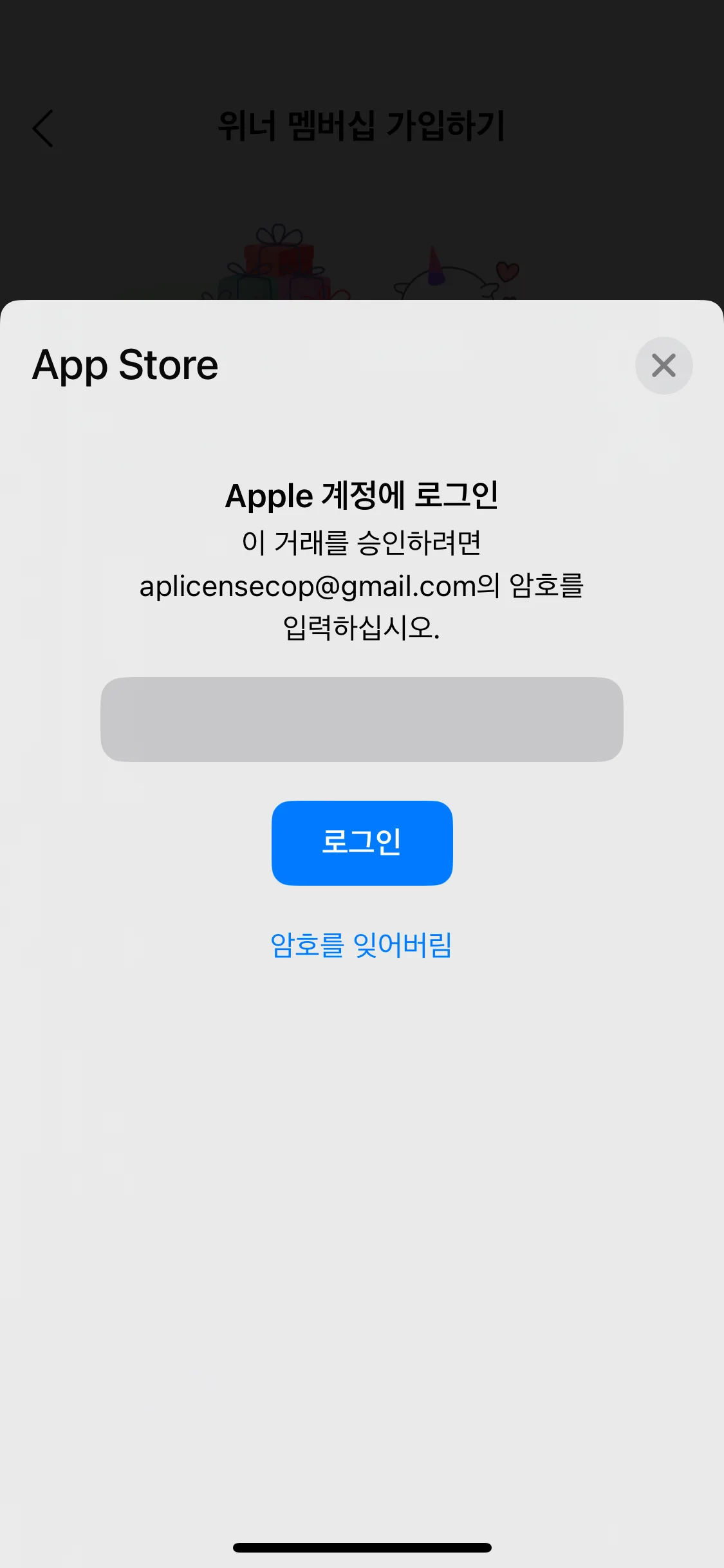Tap the 위너 멤버십 가입하기 title

point(362,127)
